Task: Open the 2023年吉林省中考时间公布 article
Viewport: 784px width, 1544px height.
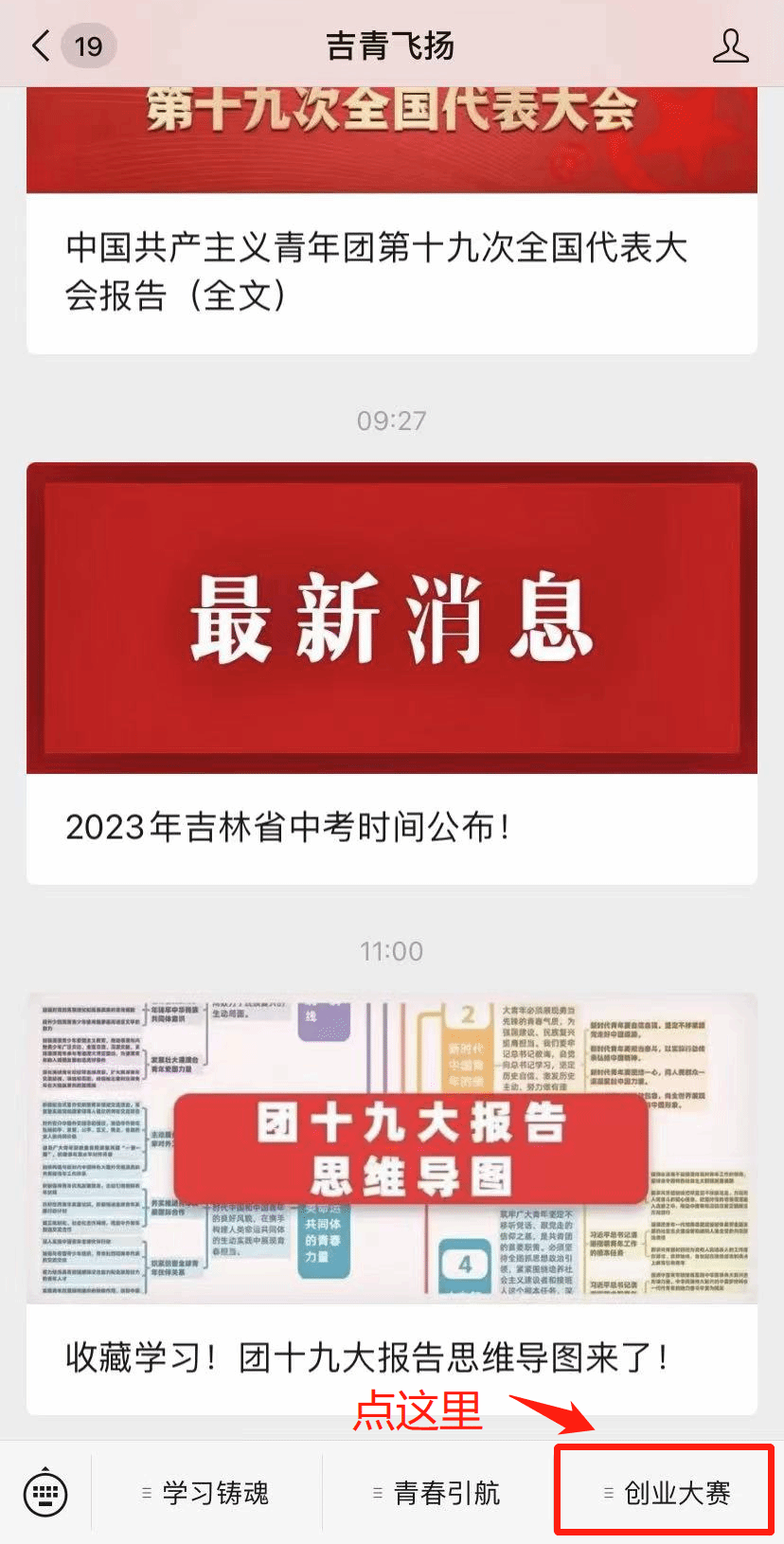Action: (x=391, y=673)
